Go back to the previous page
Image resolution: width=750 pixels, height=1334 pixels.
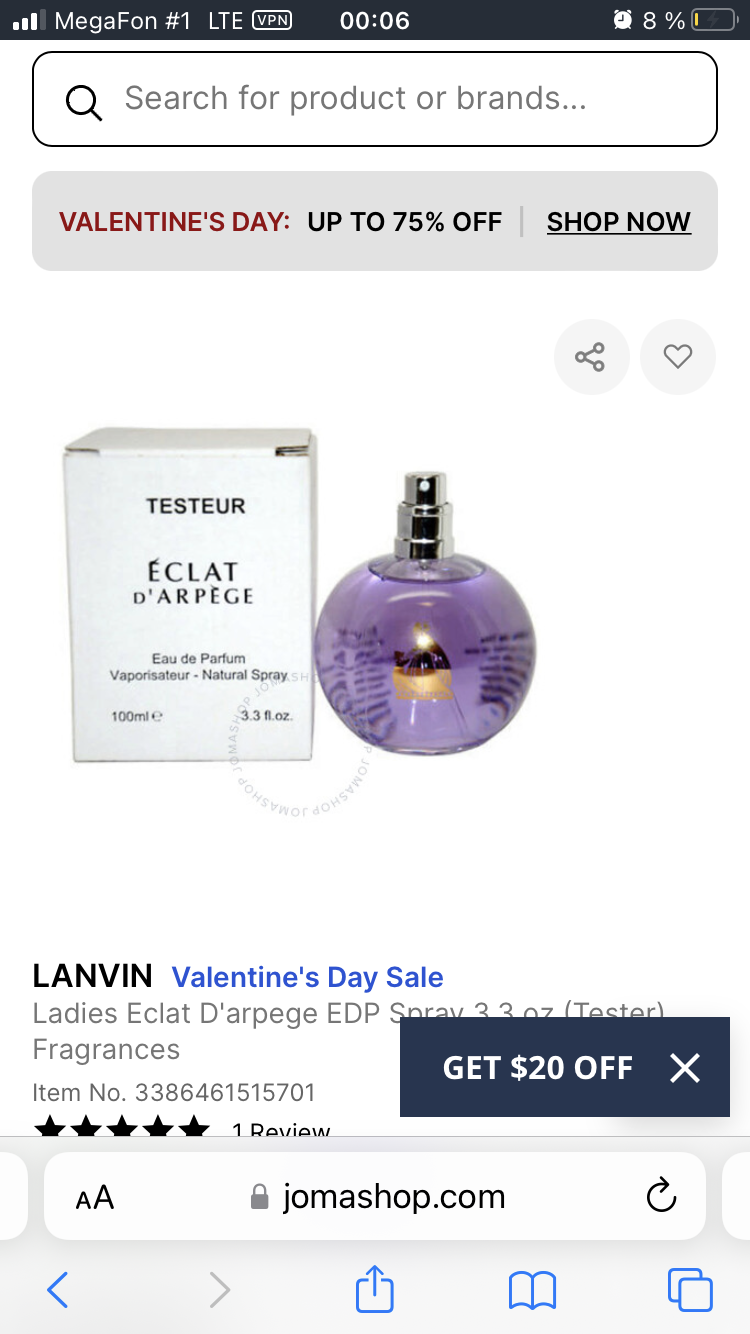(58, 1290)
